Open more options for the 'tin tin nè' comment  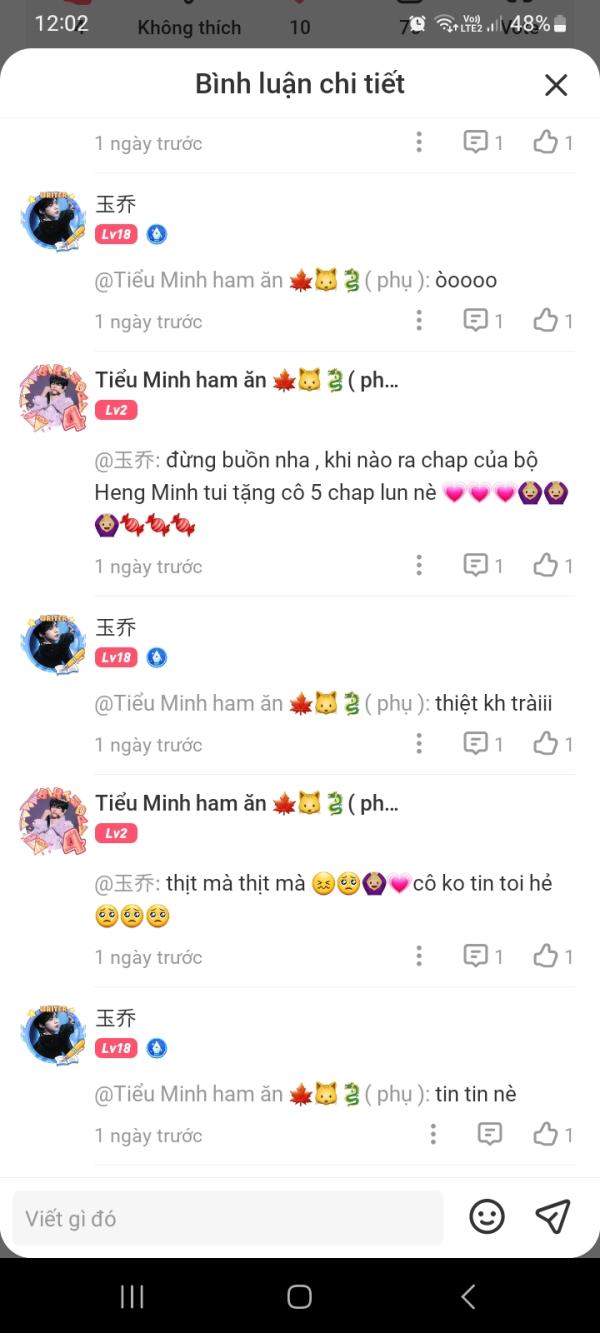tap(433, 1135)
